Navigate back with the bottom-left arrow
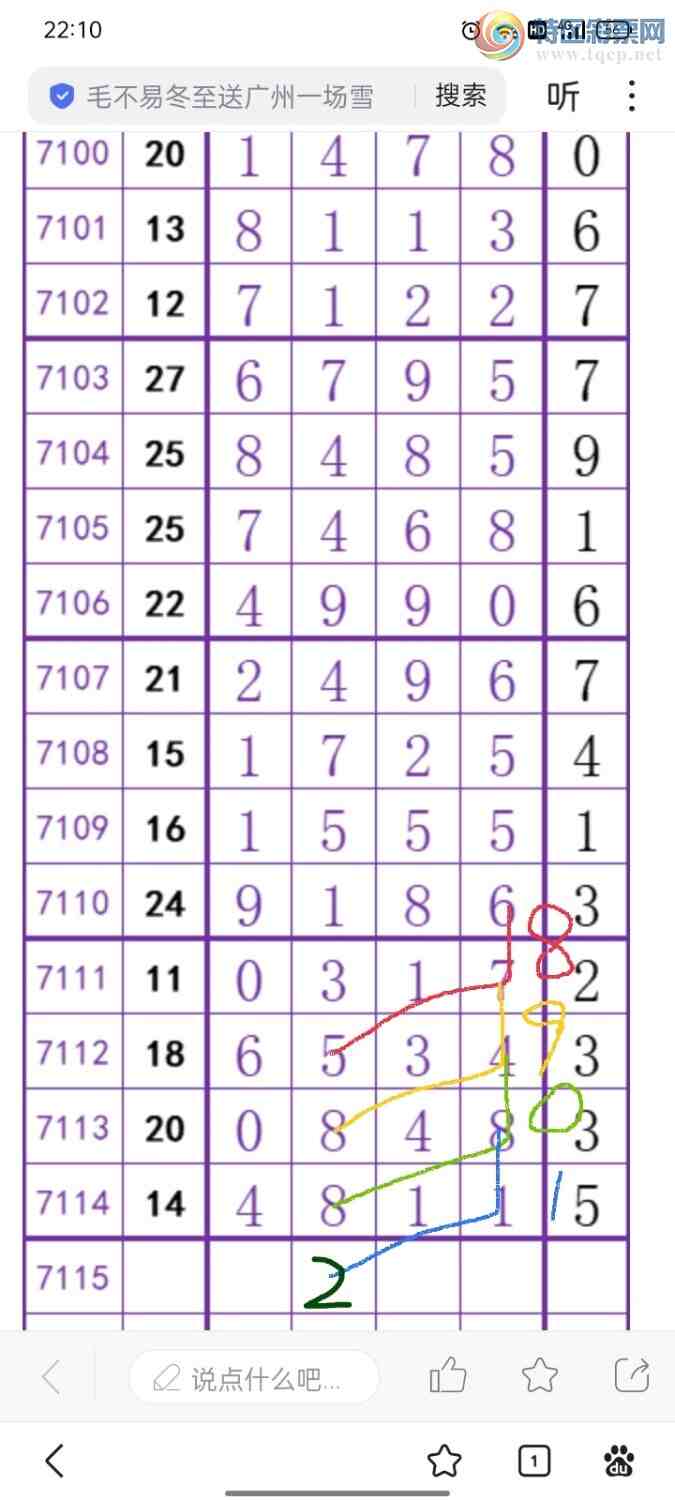Viewport: 675px width, 1500px height. pos(55,1461)
